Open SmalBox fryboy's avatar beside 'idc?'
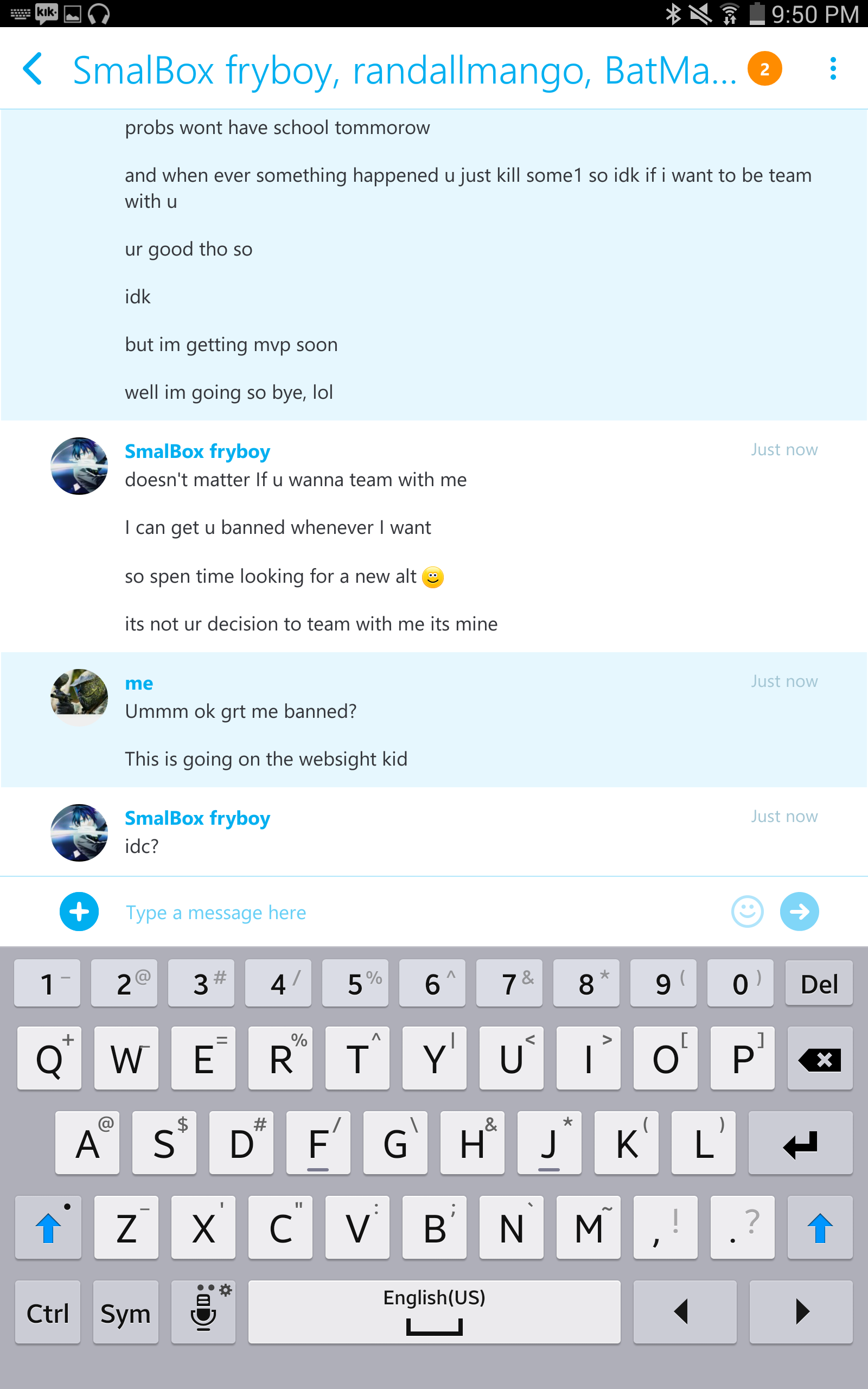The width and height of the screenshot is (868, 1389). pos(79,832)
